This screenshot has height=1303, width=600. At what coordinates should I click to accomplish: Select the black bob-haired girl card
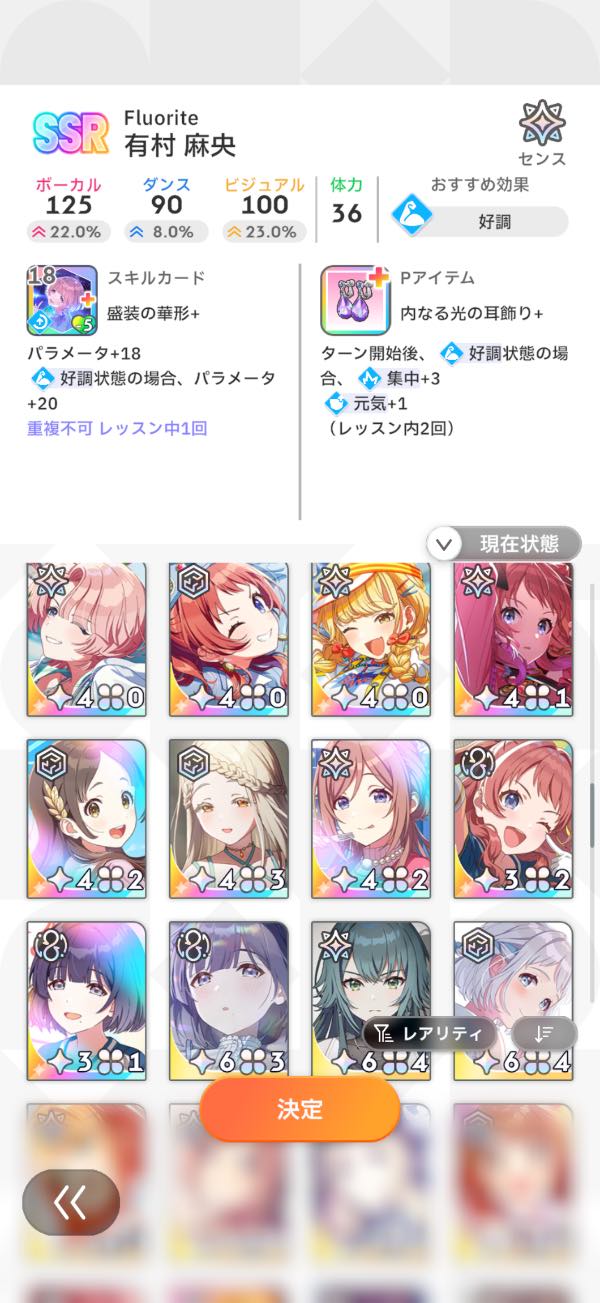86,1001
